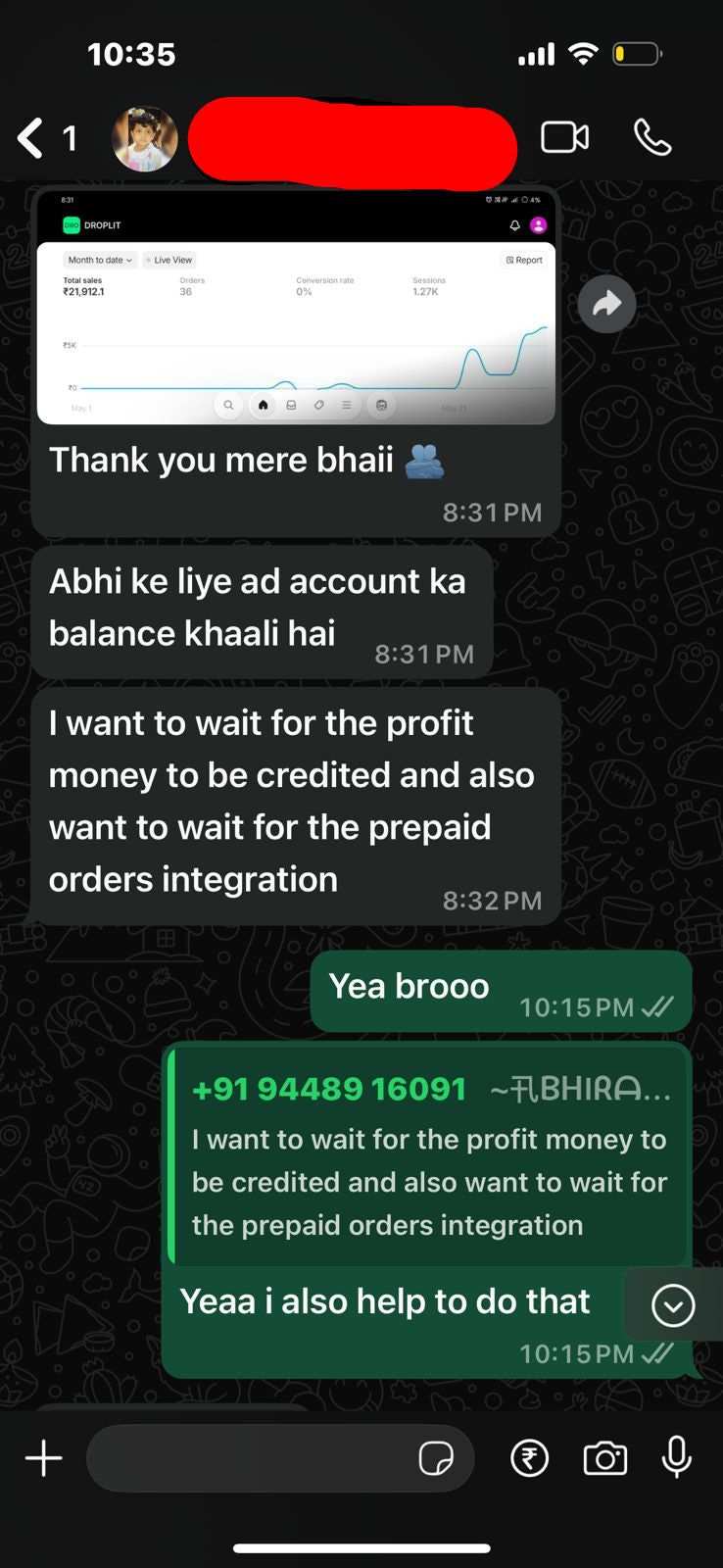Start a voice call
The height and width of the screenshot is (1568, 723).
click(x=652, y=138)
